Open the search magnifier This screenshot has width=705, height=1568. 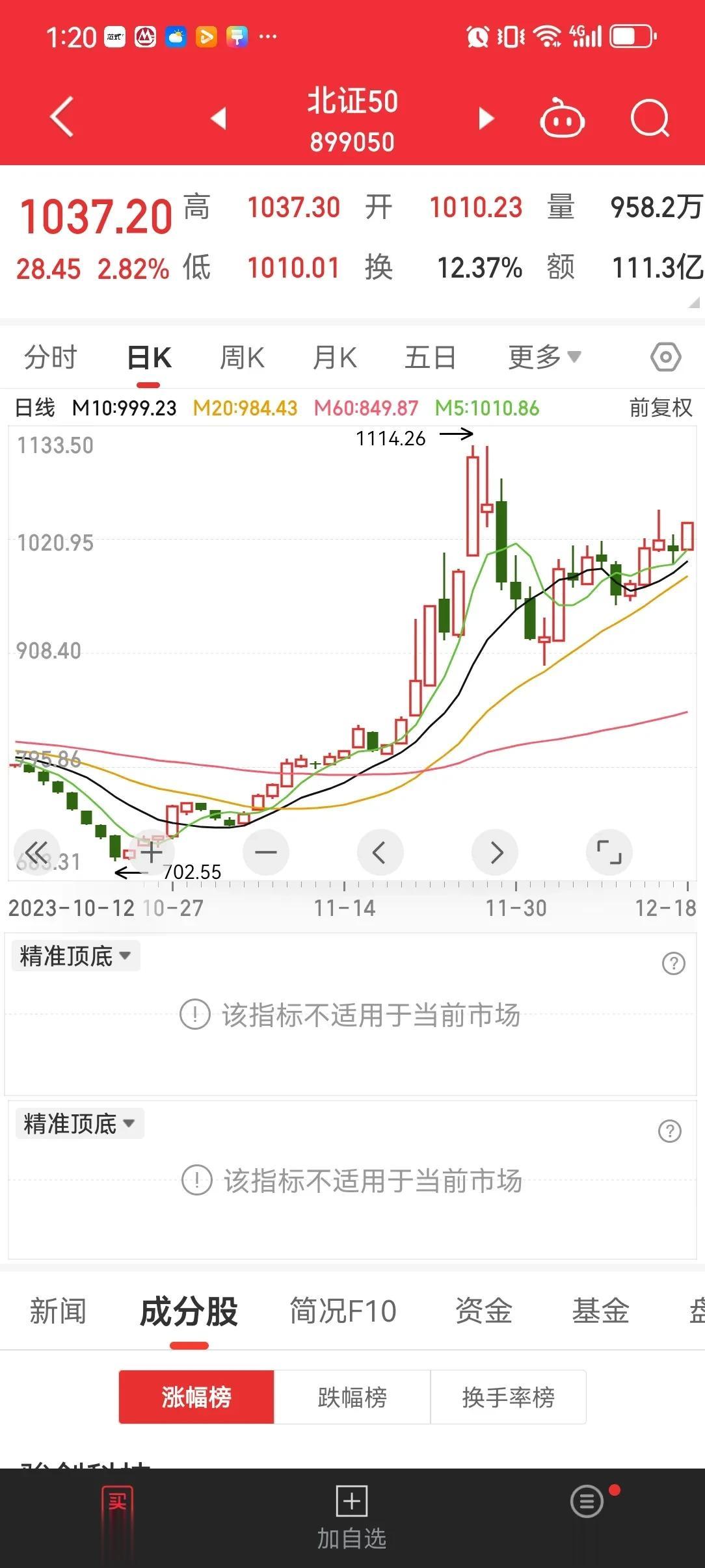(650, 118)
